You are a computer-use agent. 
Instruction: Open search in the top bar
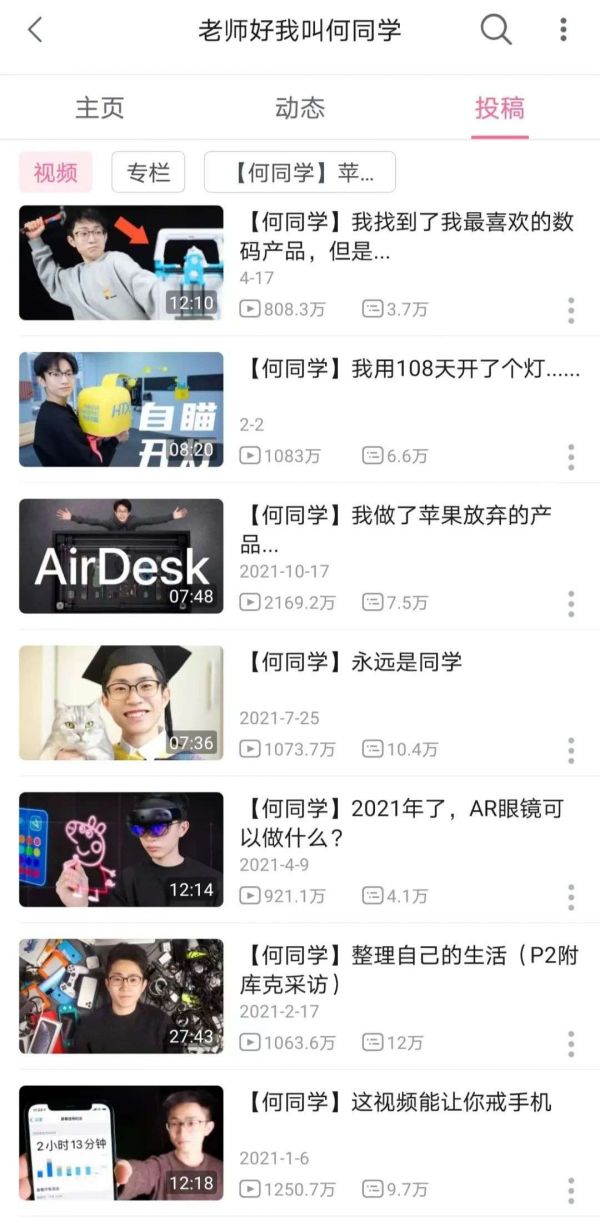tap(496, 30)
